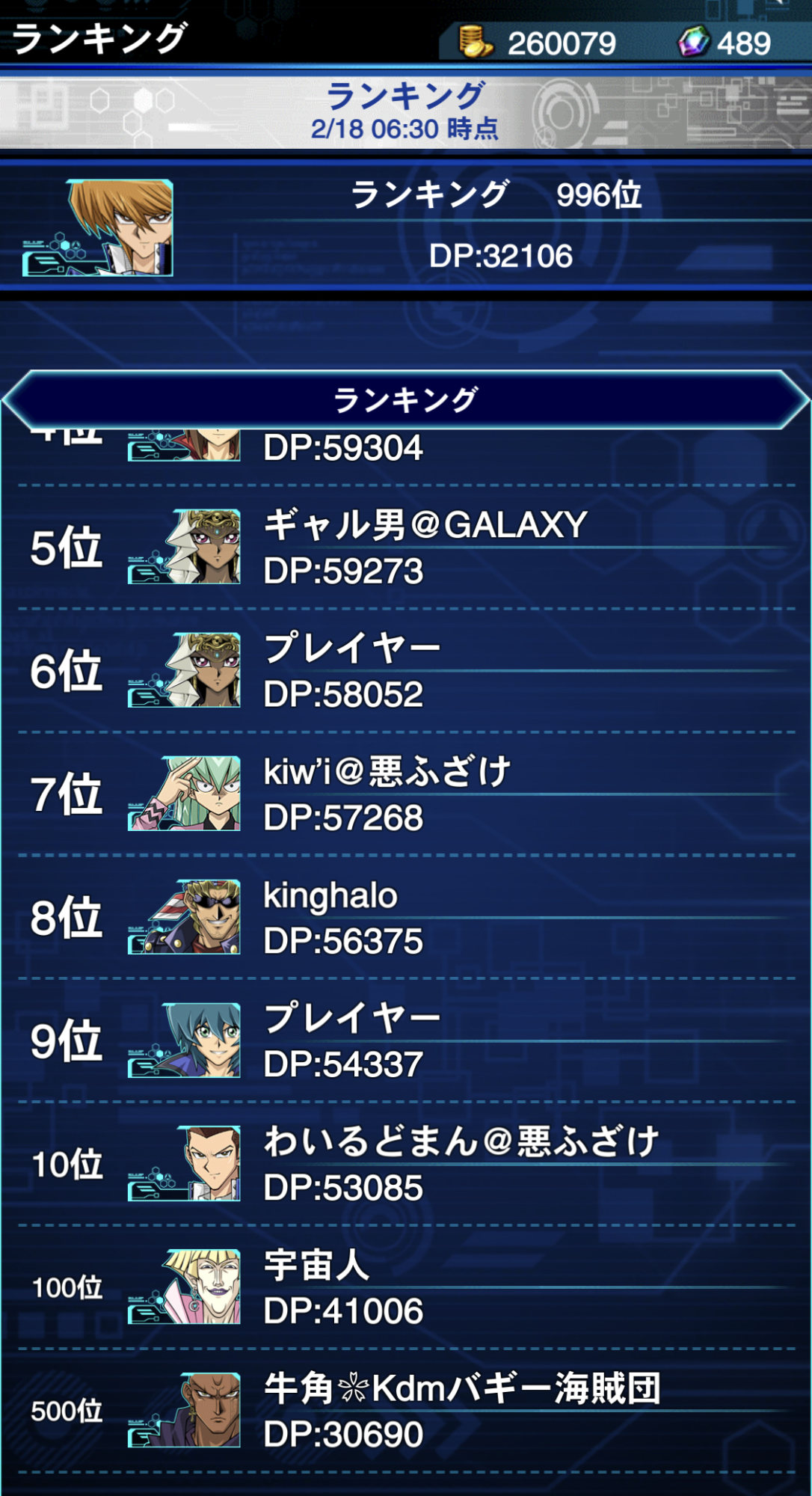The height and width of the screenshot is (1496, 812).
Task: Select the 8位 kinghalo ranking row
Action: pos(406,918)
